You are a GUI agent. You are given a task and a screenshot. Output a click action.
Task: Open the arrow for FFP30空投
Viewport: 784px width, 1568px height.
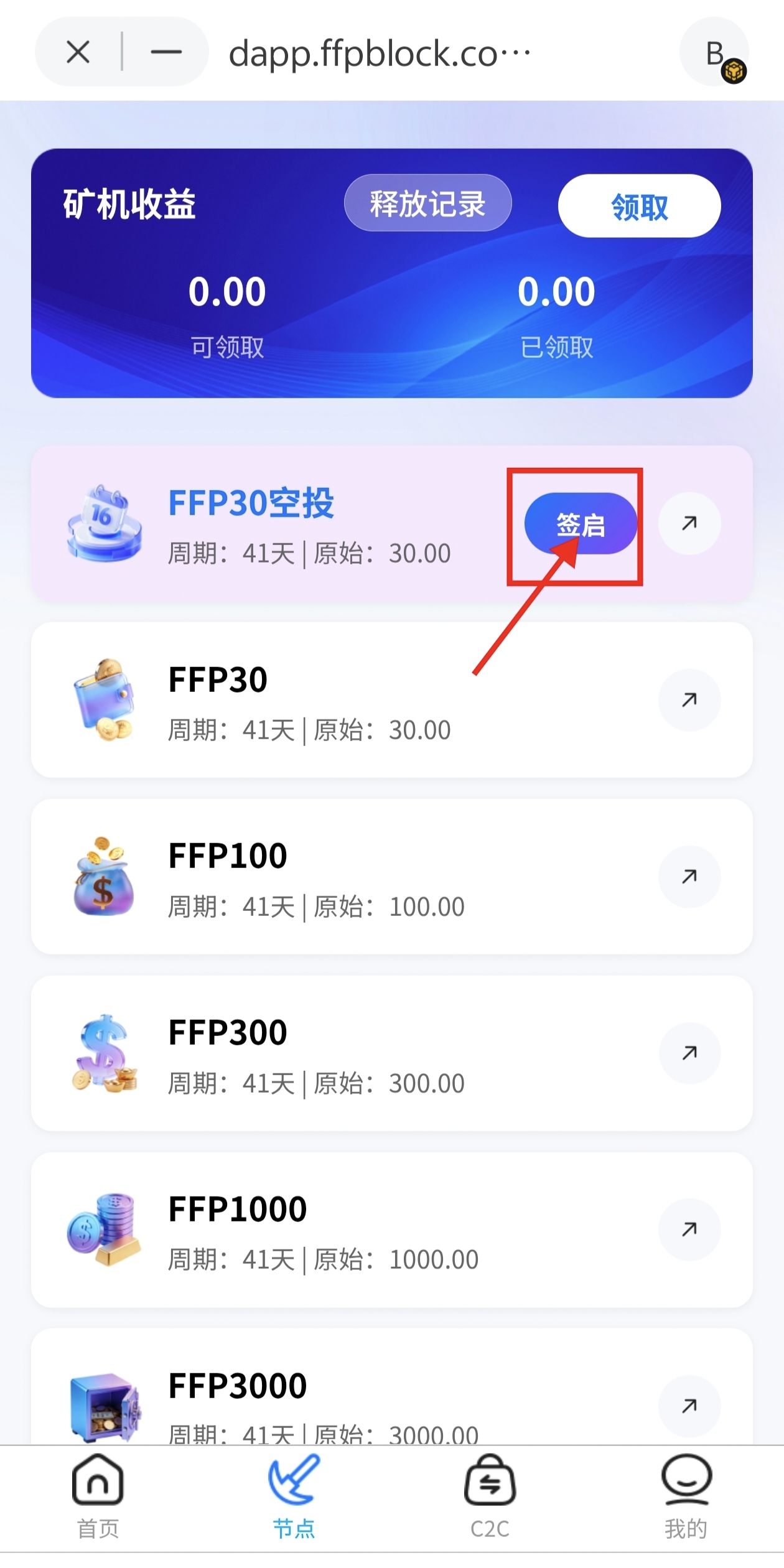[x=689, y=523]
